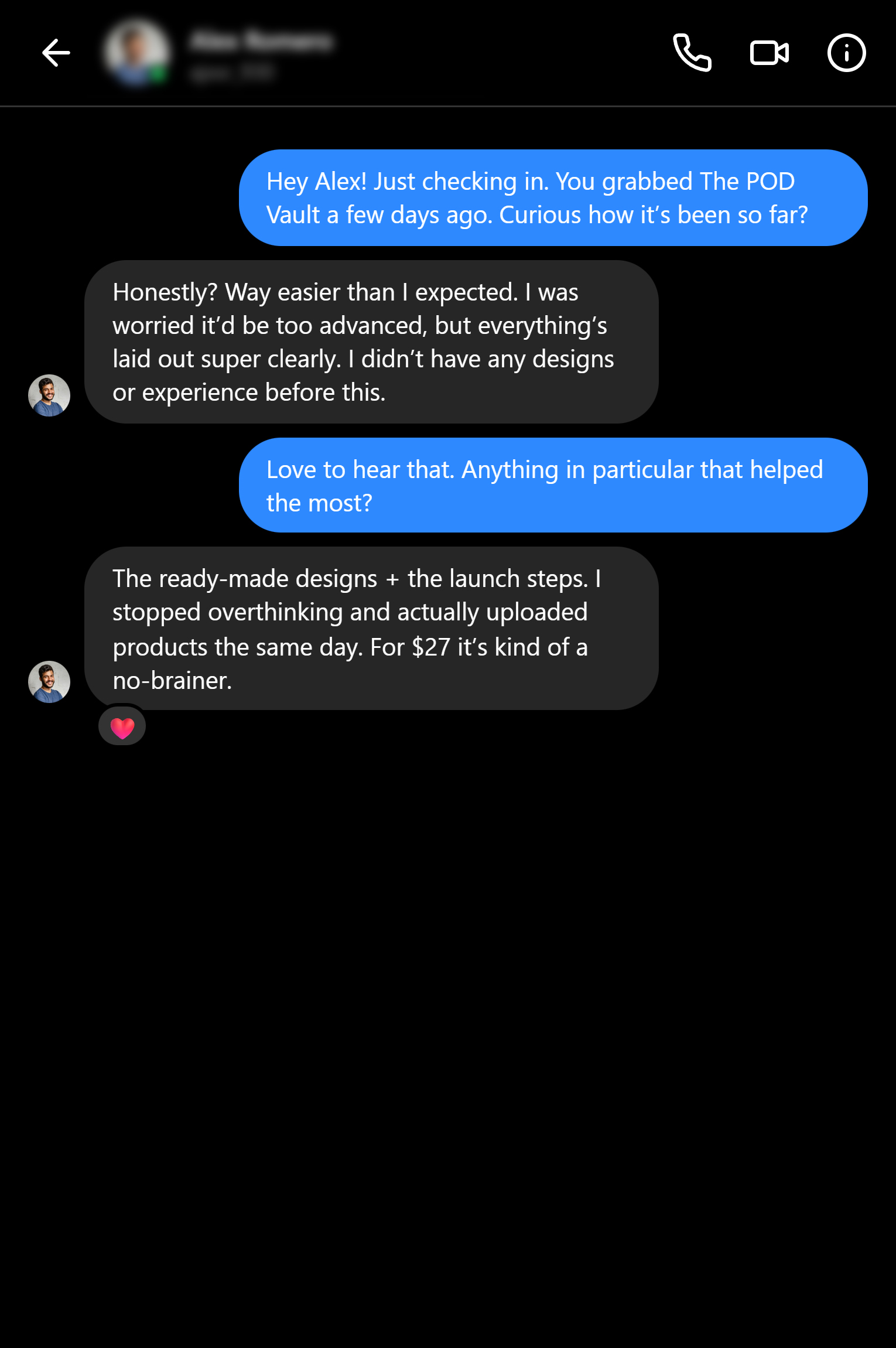
Task: Open the conversation info icon
Action: [x=846, y=53]
